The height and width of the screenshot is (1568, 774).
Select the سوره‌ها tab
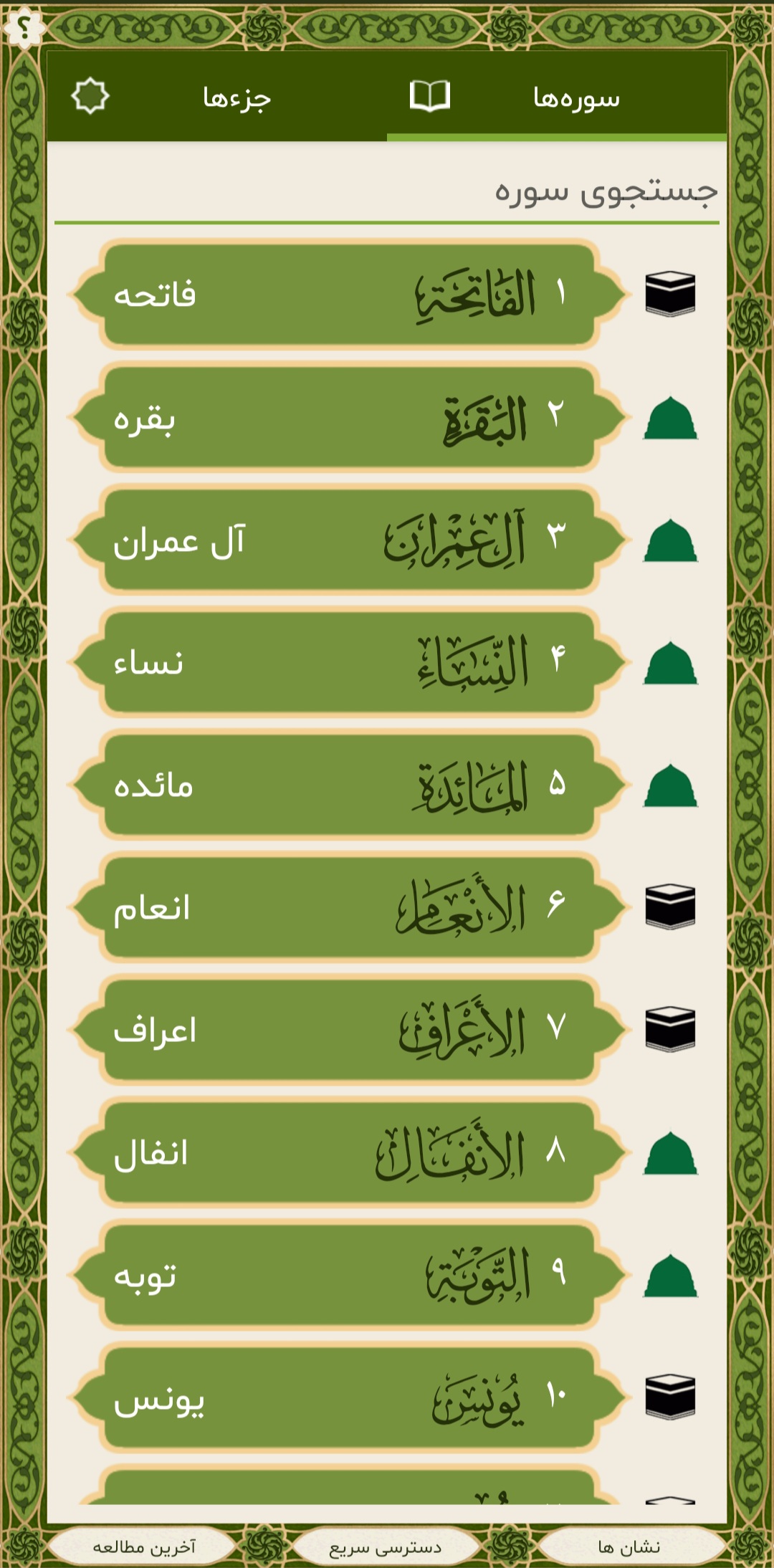(577, 97)
